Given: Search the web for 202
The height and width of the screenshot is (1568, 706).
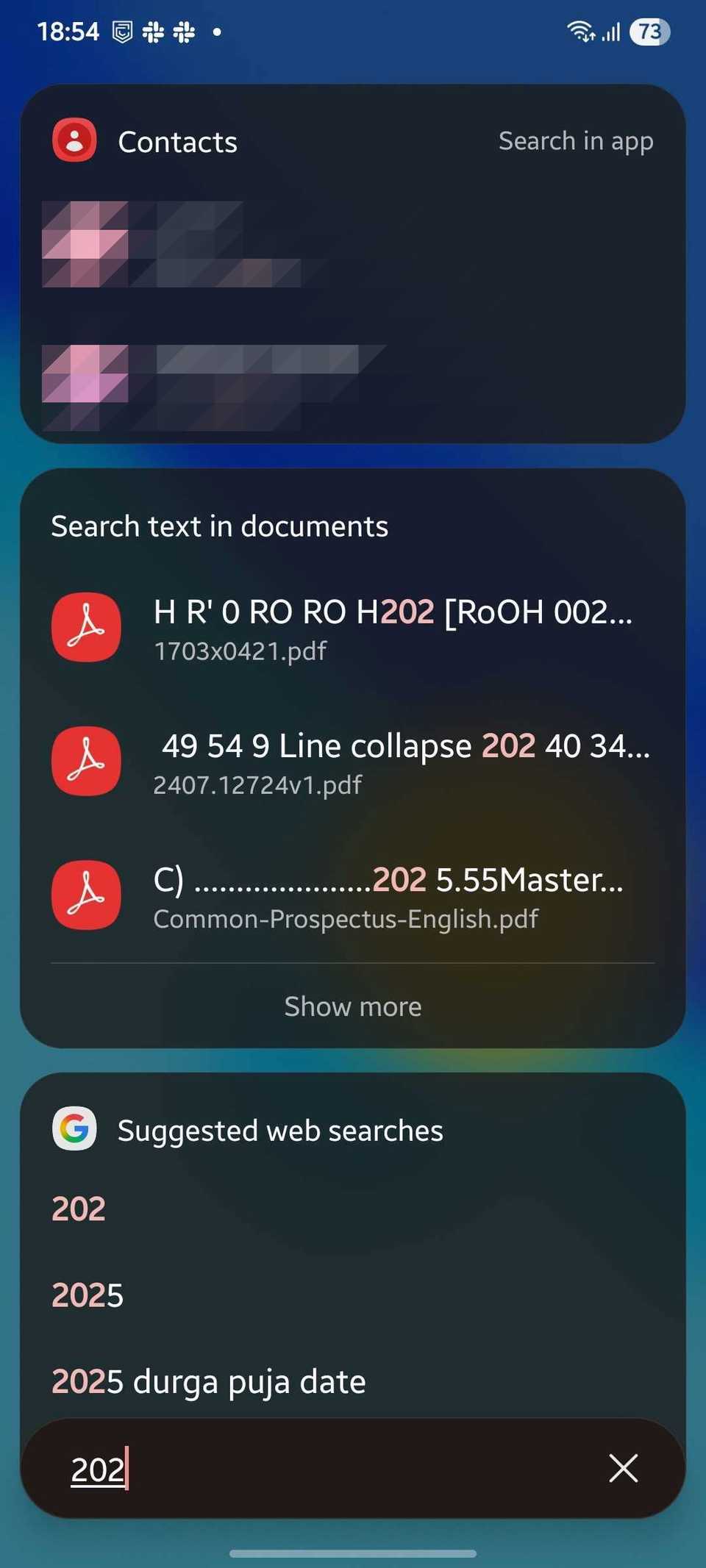Looking at the screenshot, I should [x=79, y=1209].
